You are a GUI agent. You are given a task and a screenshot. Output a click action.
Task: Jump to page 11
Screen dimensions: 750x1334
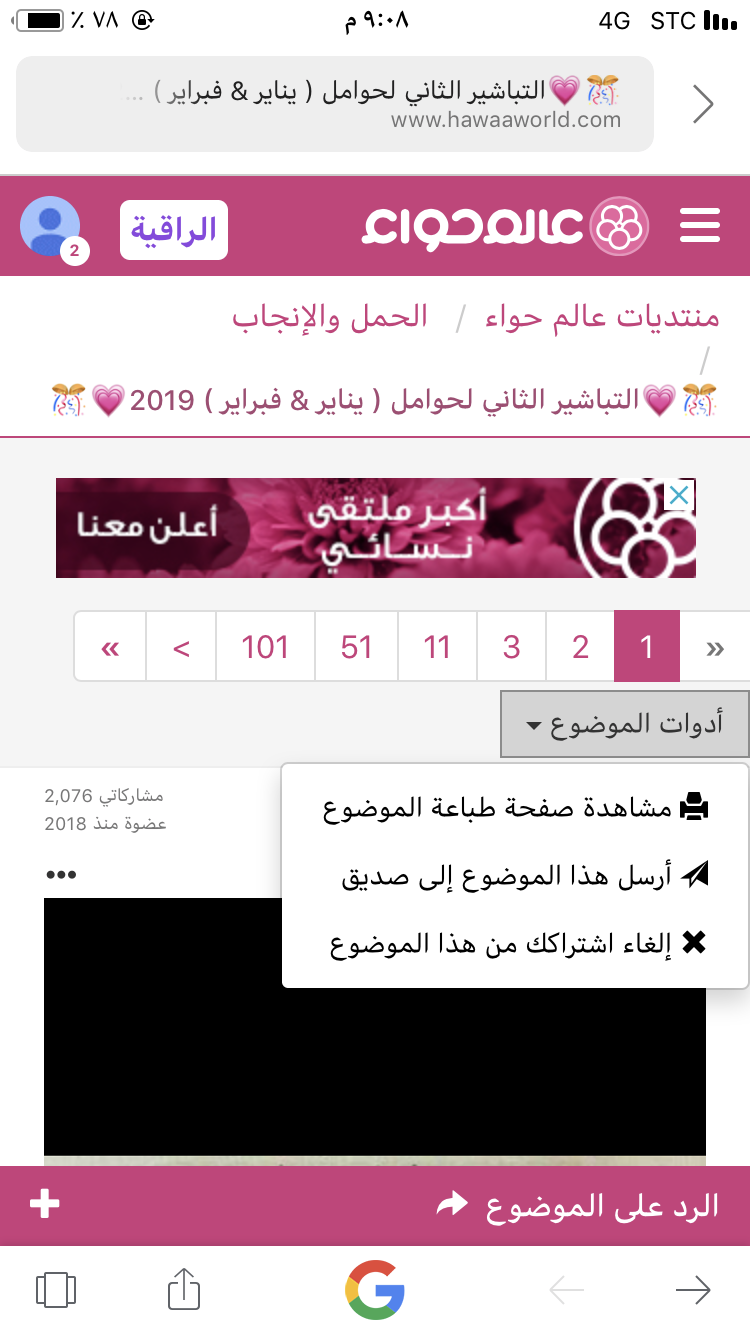[437, 647]
